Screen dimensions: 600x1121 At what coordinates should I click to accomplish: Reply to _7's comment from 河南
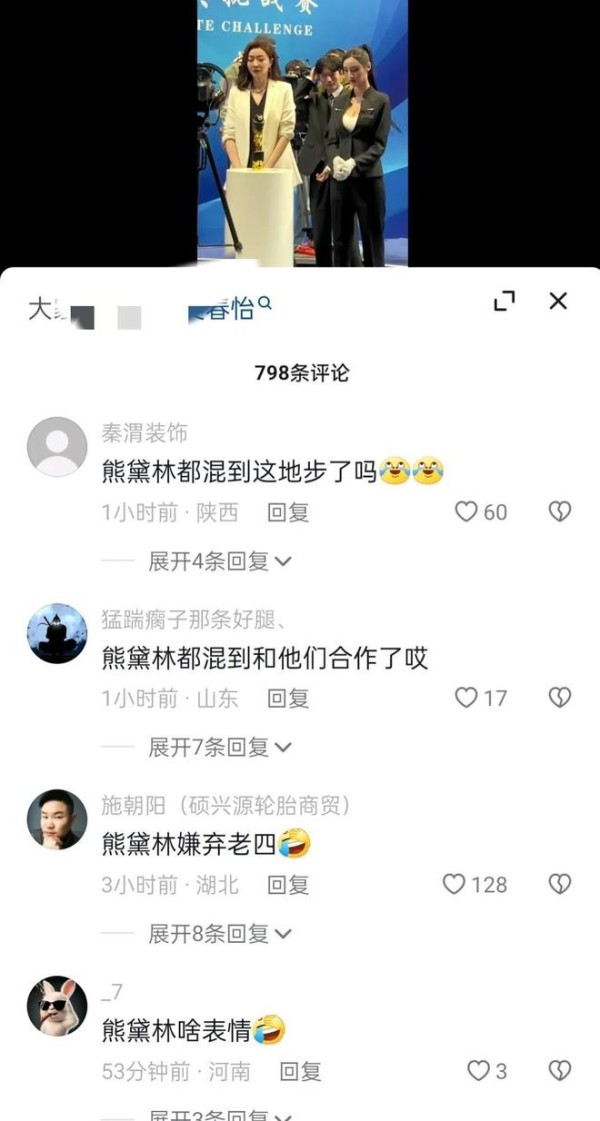300,1071
